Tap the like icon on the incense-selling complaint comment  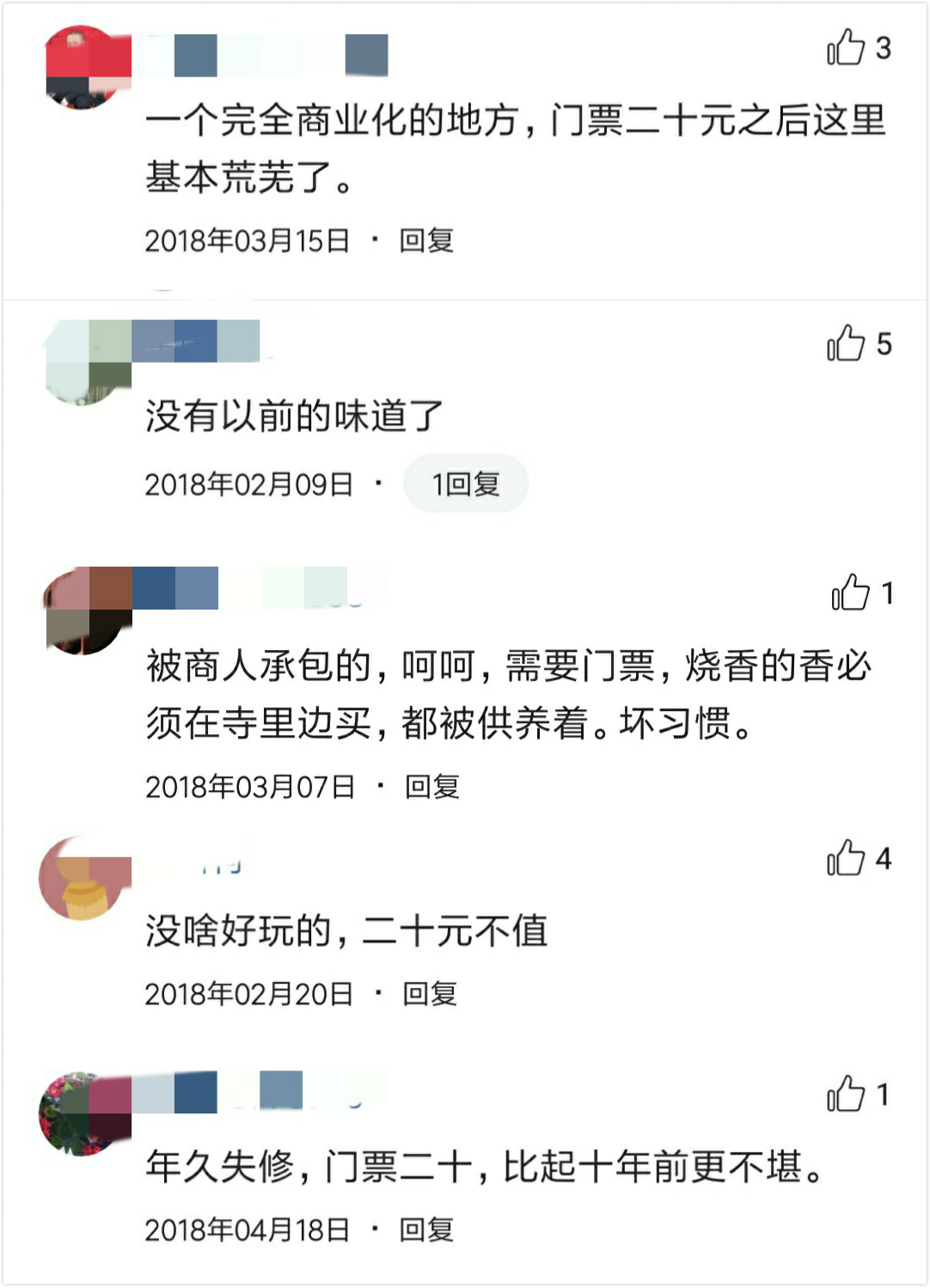848,592
